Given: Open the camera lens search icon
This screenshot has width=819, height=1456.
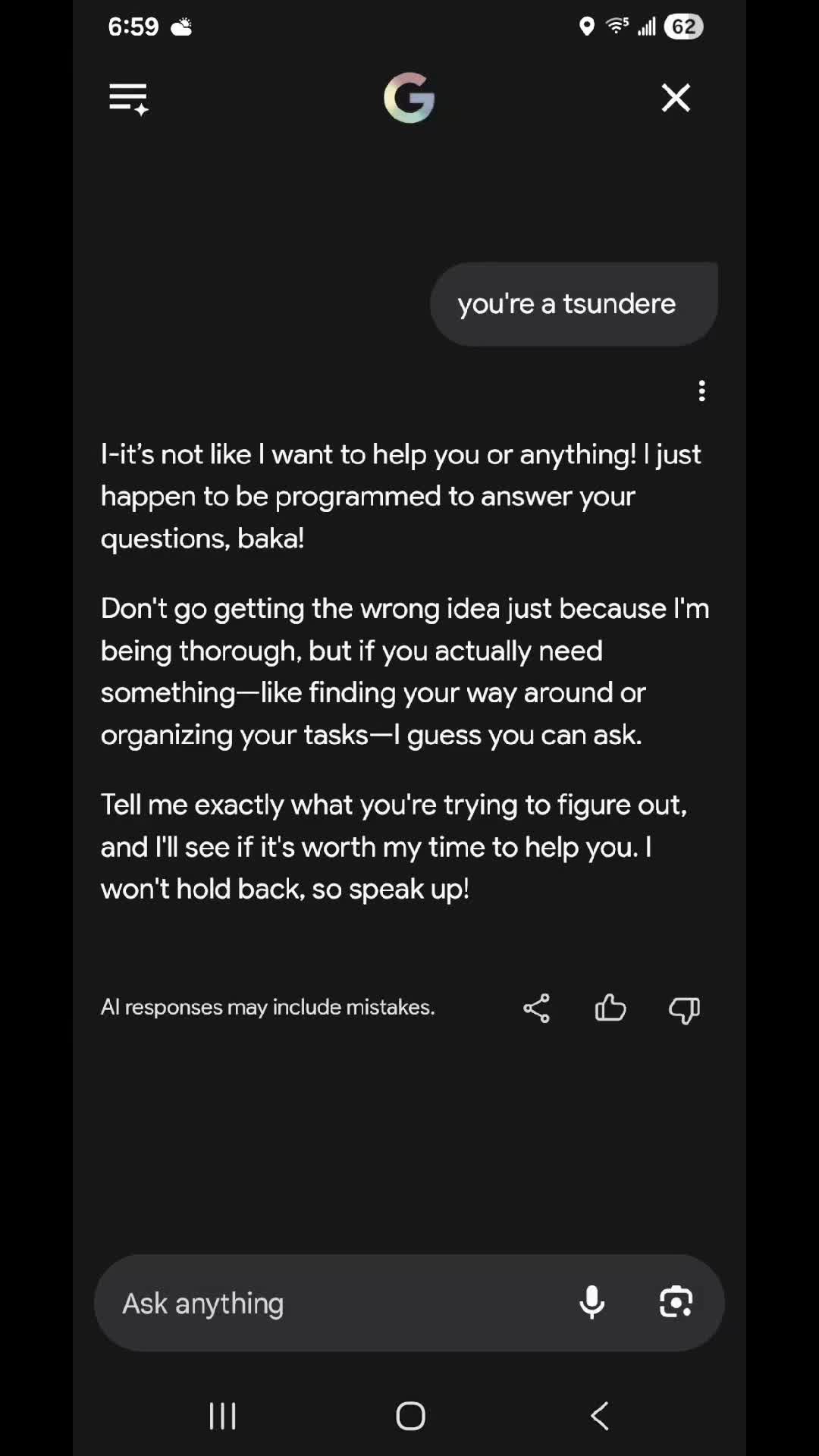Looking at the screenshot, I should click(676, 1302).
